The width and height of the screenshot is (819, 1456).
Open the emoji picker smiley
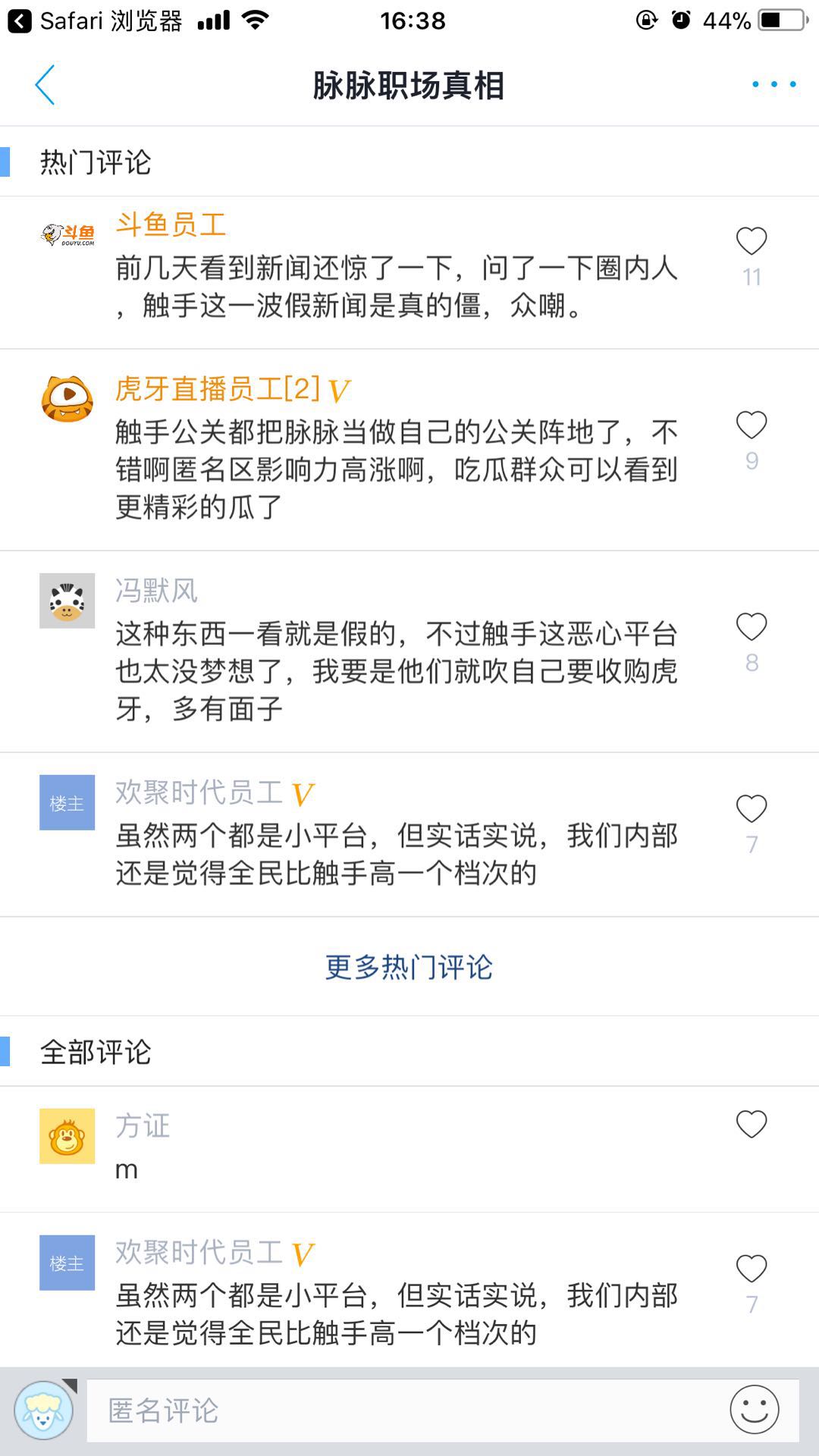pos(755,1410)
